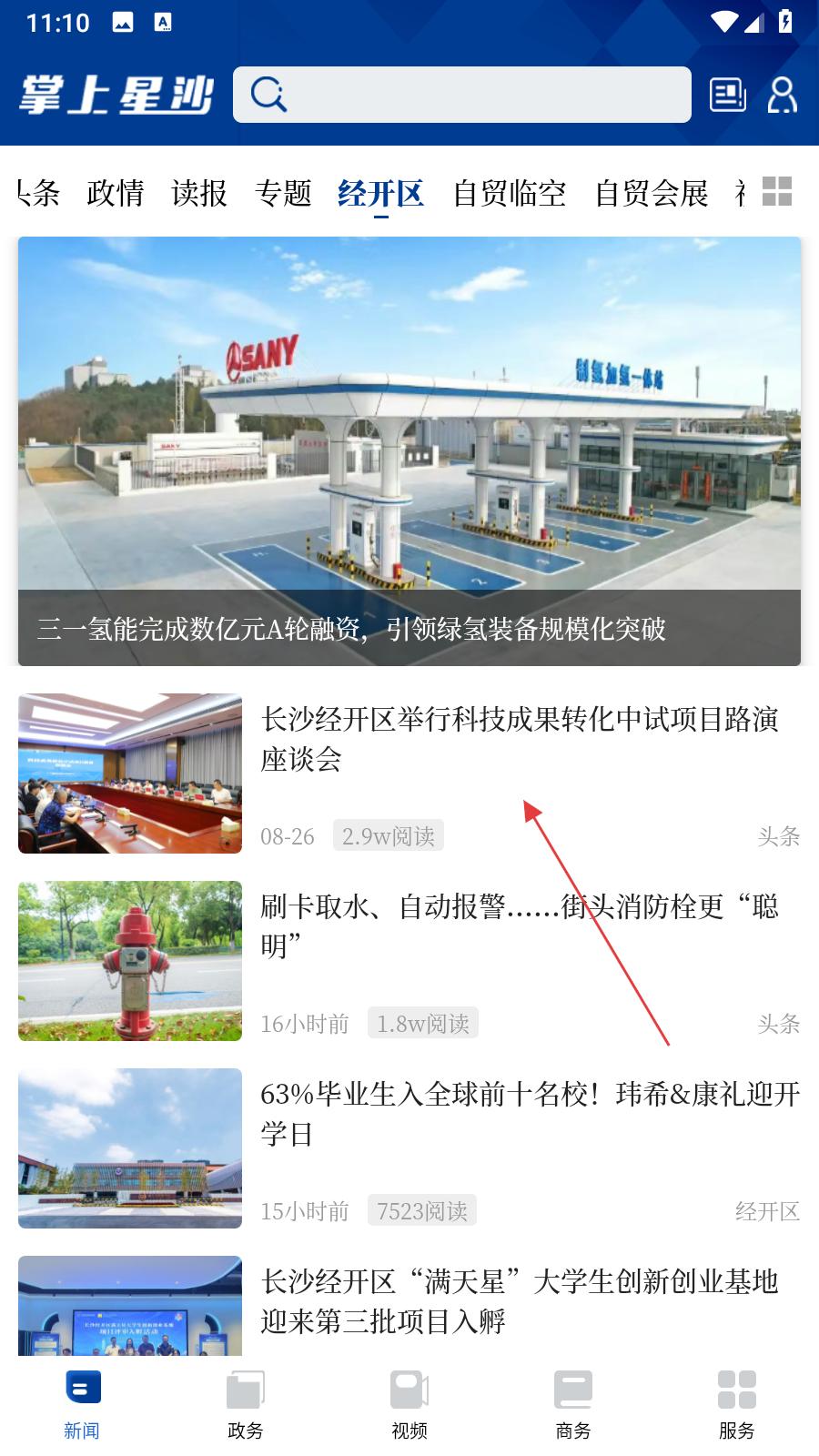Open the user profile icon
Screen dimensions: 819x1456
[782, 95]
